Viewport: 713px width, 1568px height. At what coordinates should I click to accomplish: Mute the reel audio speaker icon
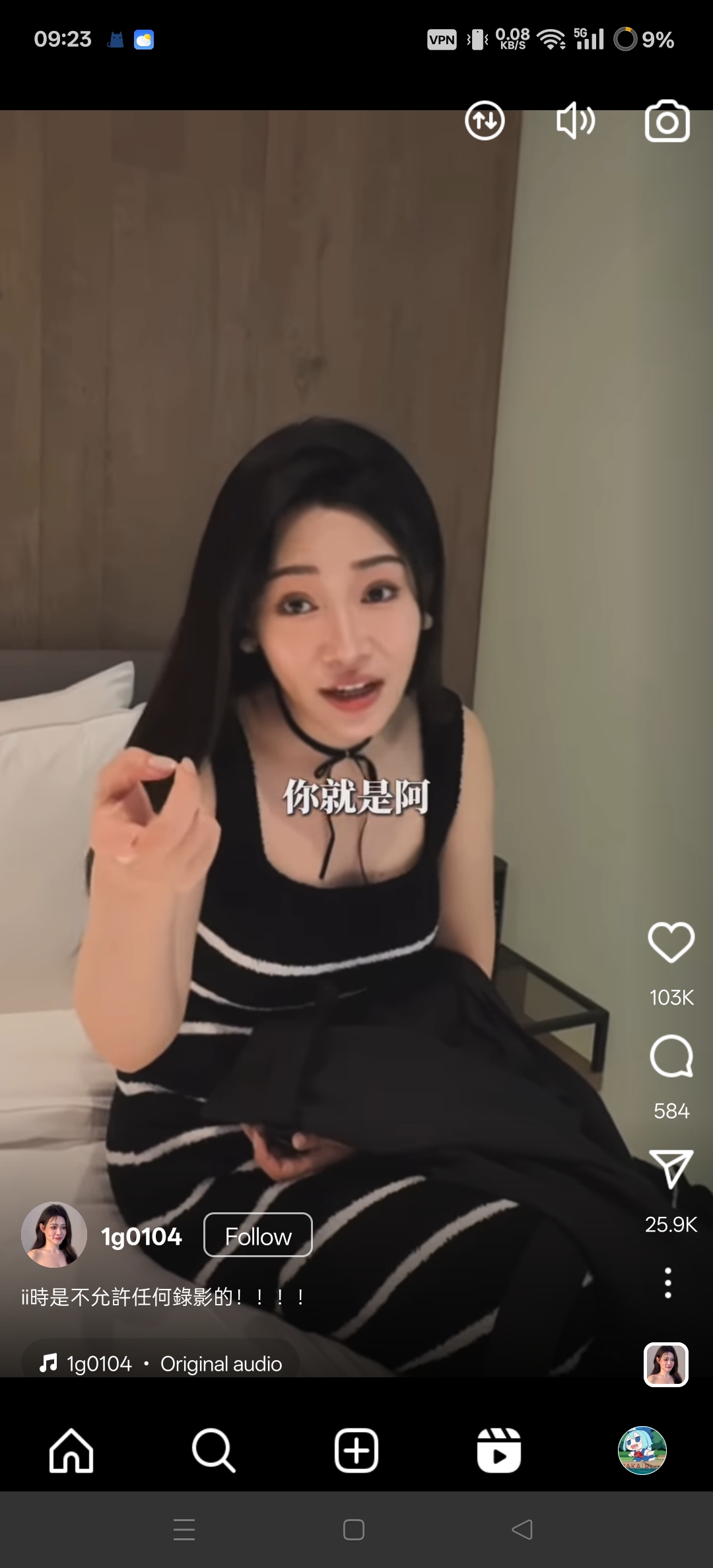pyautogui.click(x=575, y=121)
